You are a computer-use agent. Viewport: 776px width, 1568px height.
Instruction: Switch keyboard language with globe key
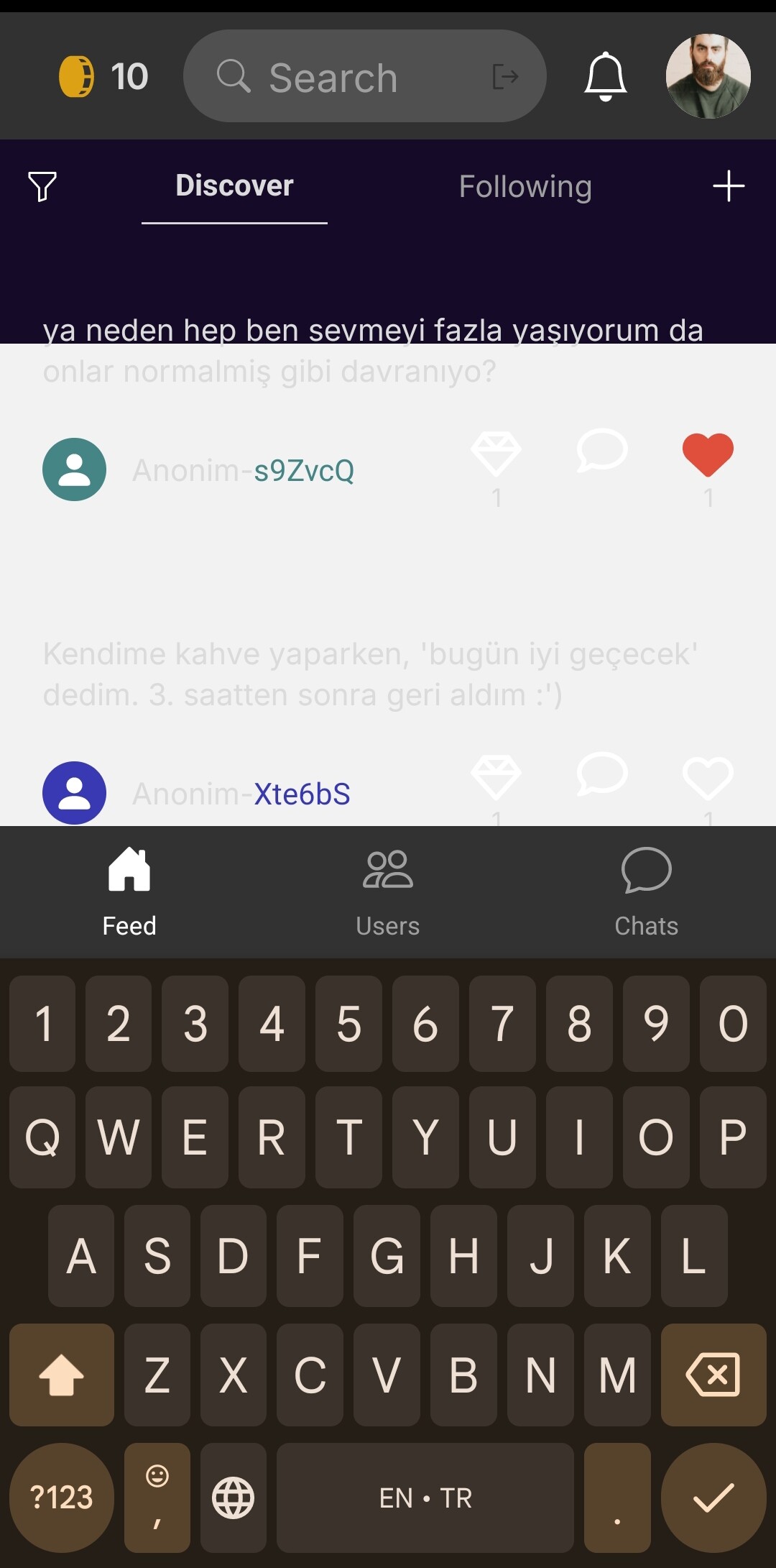pos(234,1498)
